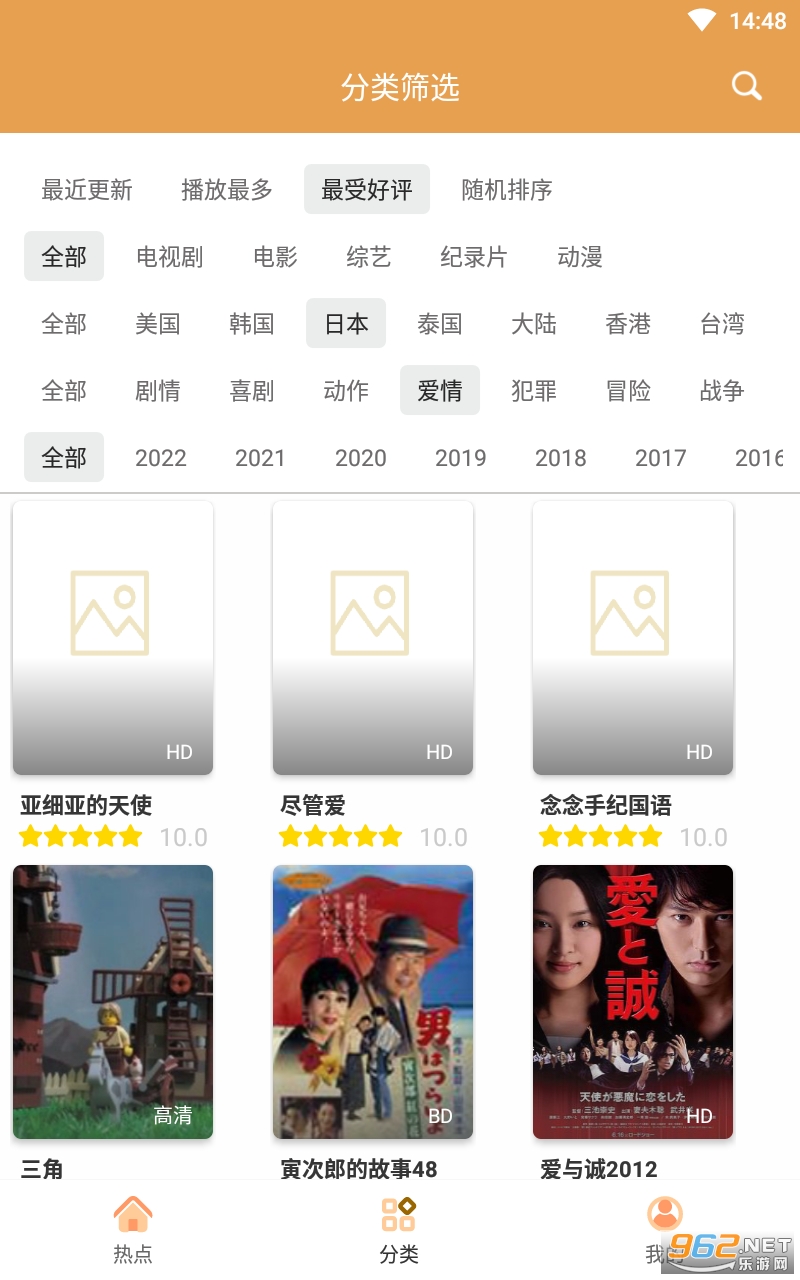The image size is (800, 1280).
Task: Sort by 最近更新
Action: (87, 190)
